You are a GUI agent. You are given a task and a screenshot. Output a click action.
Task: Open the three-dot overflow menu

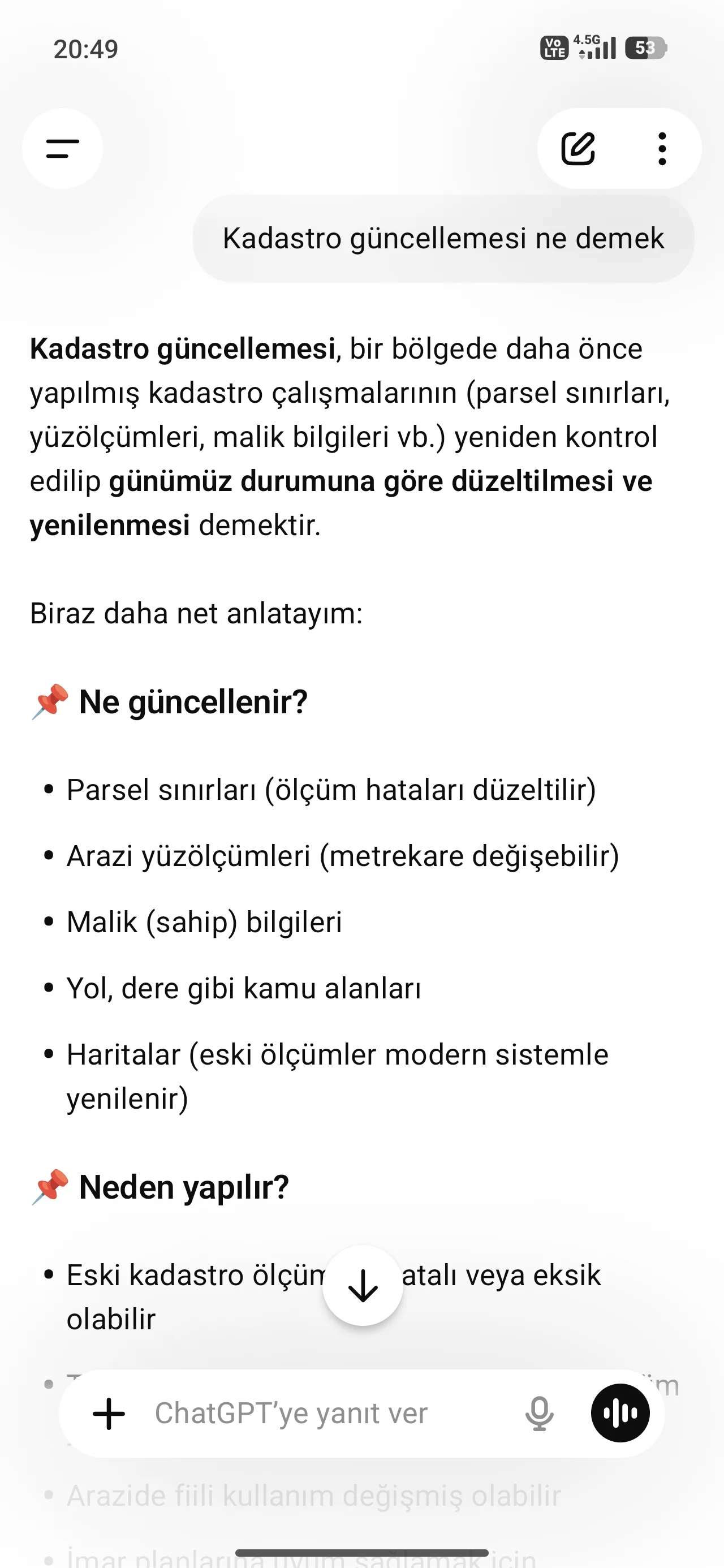662,149
